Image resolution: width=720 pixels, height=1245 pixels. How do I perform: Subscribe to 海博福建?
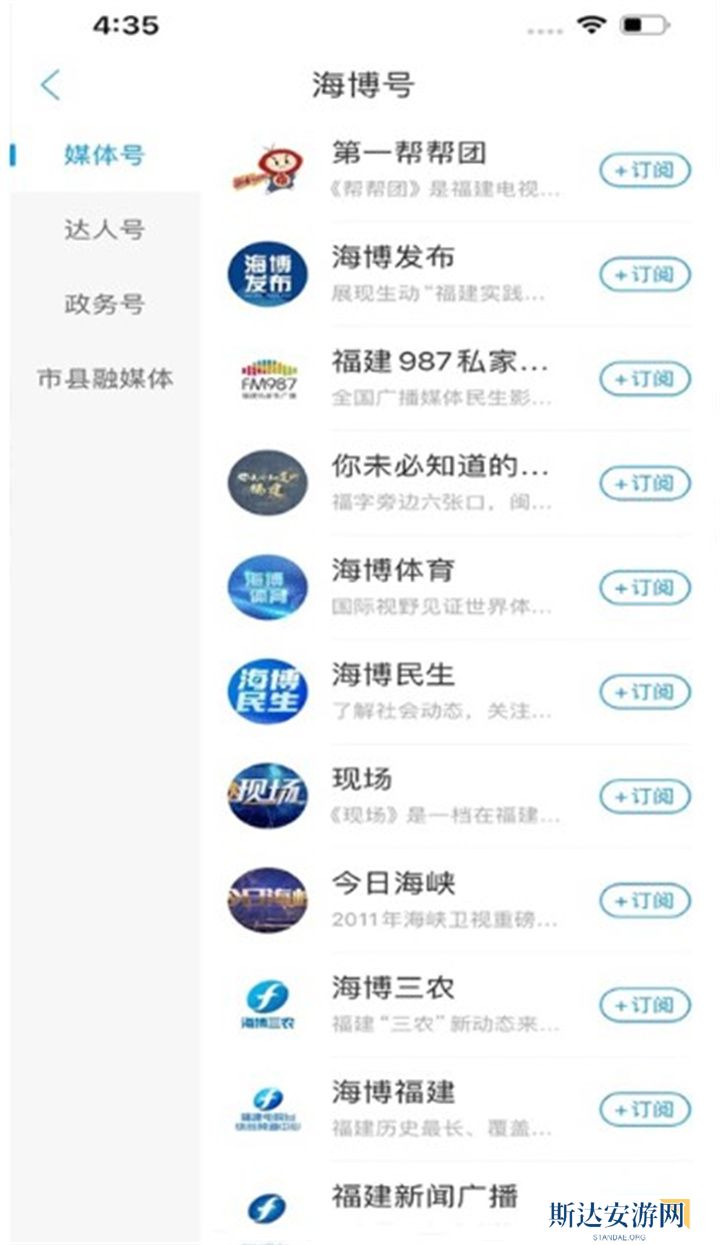645,1110
